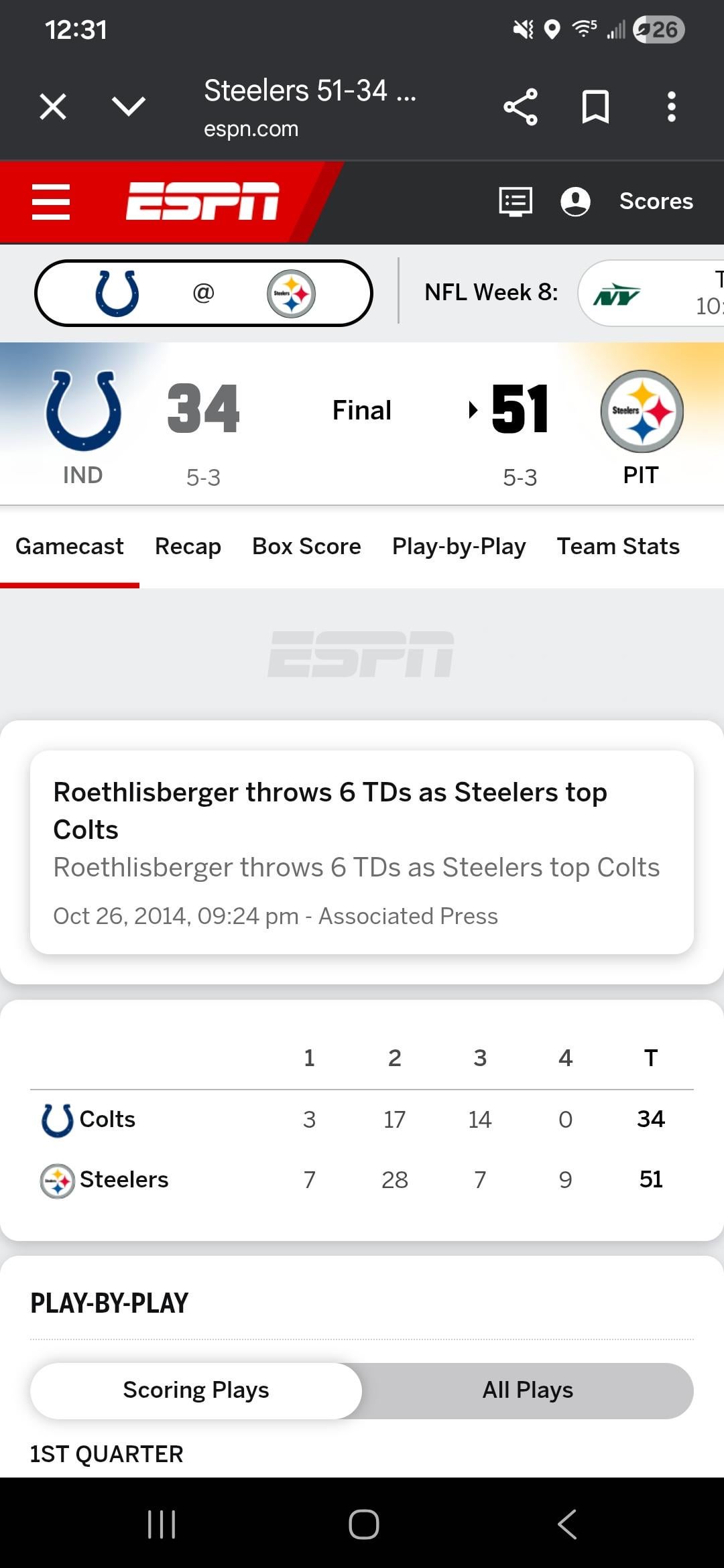
Task: Bookmark this page in the browser
Action: (595, 107)
